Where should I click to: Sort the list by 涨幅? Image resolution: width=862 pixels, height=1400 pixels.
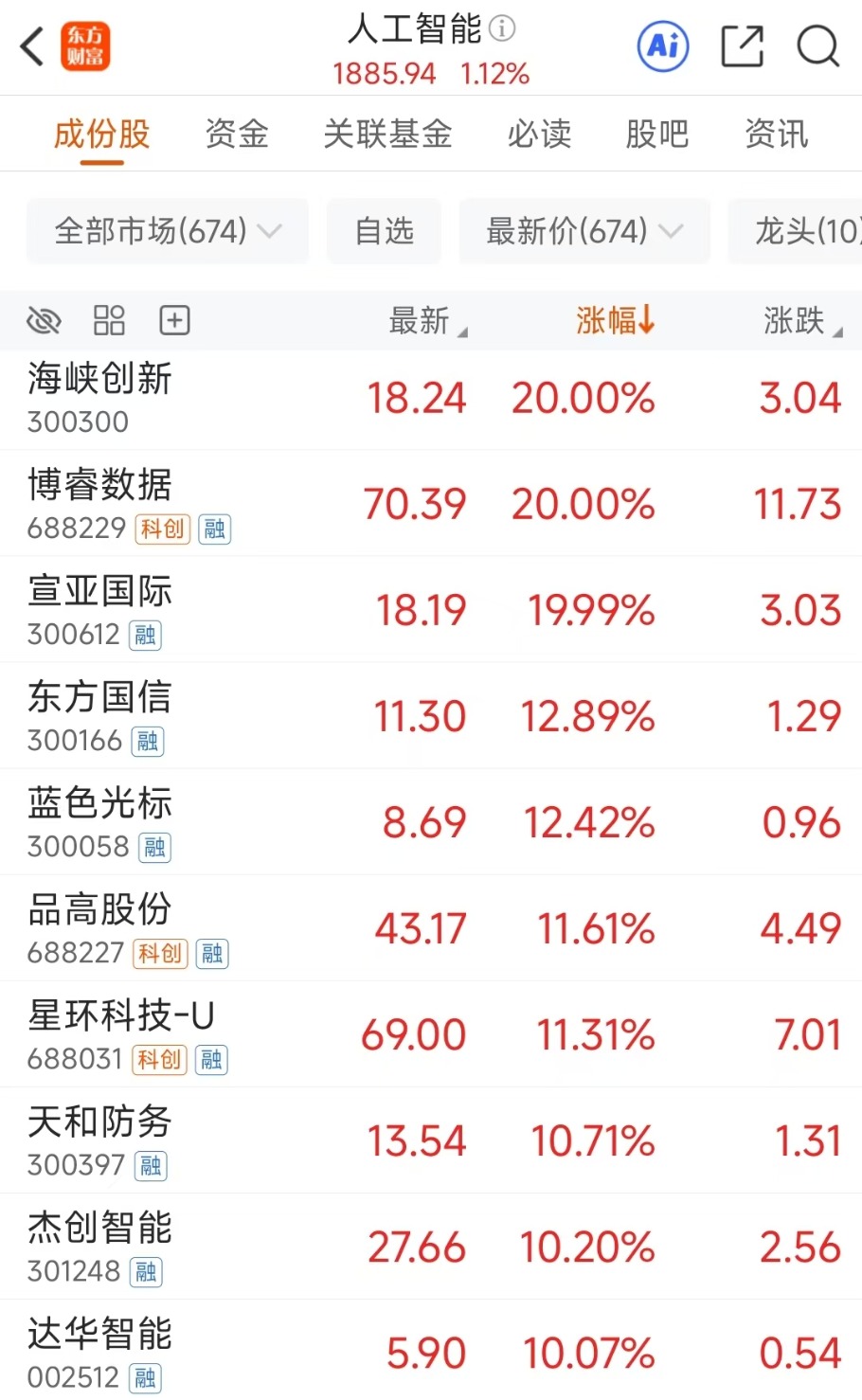[x=615, y=321]
